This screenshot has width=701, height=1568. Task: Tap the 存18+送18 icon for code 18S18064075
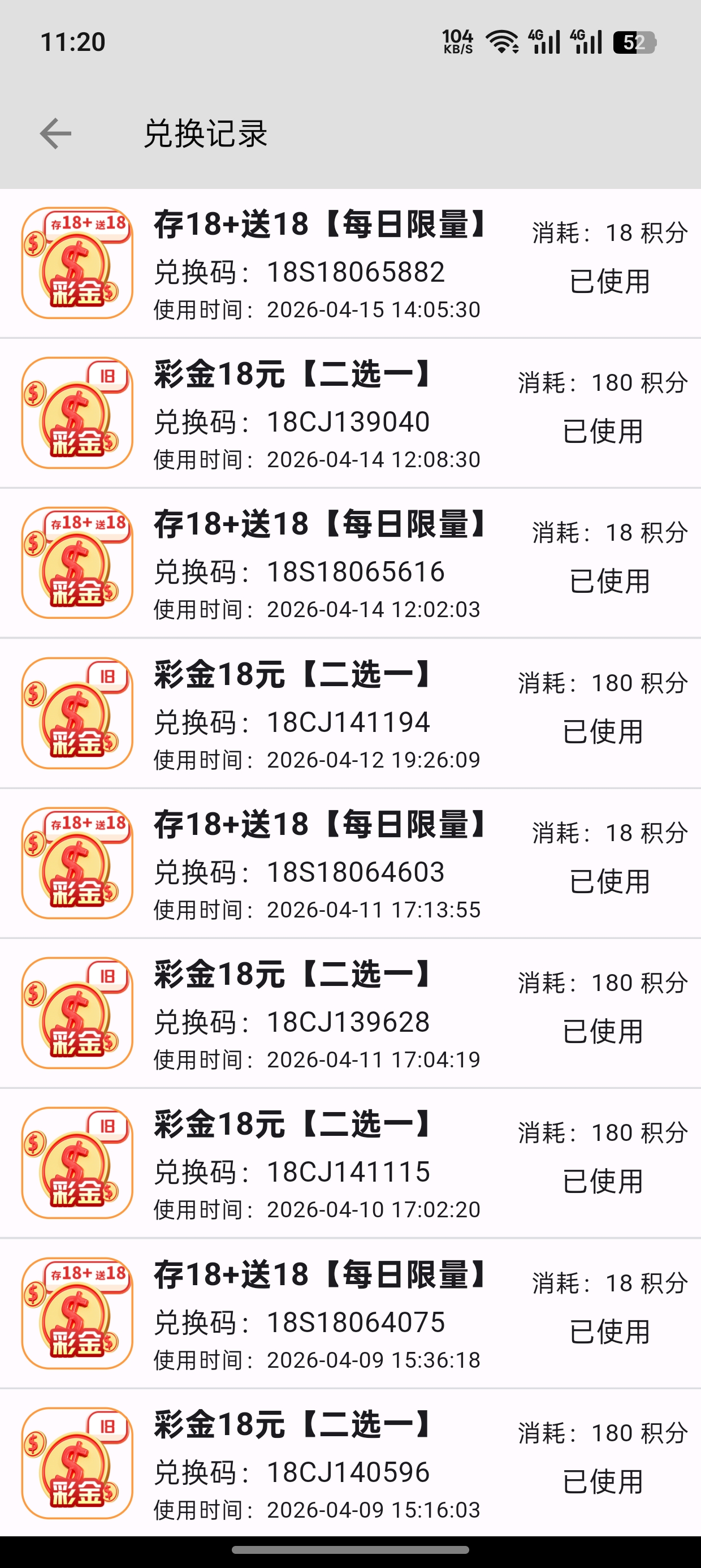tap(76, 1312)
